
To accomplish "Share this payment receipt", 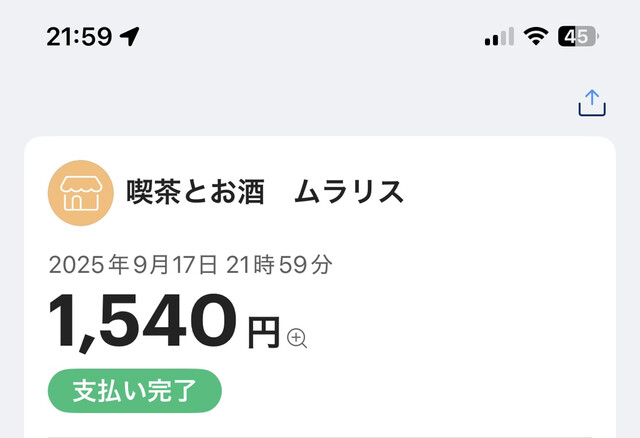I will point(592,103).
